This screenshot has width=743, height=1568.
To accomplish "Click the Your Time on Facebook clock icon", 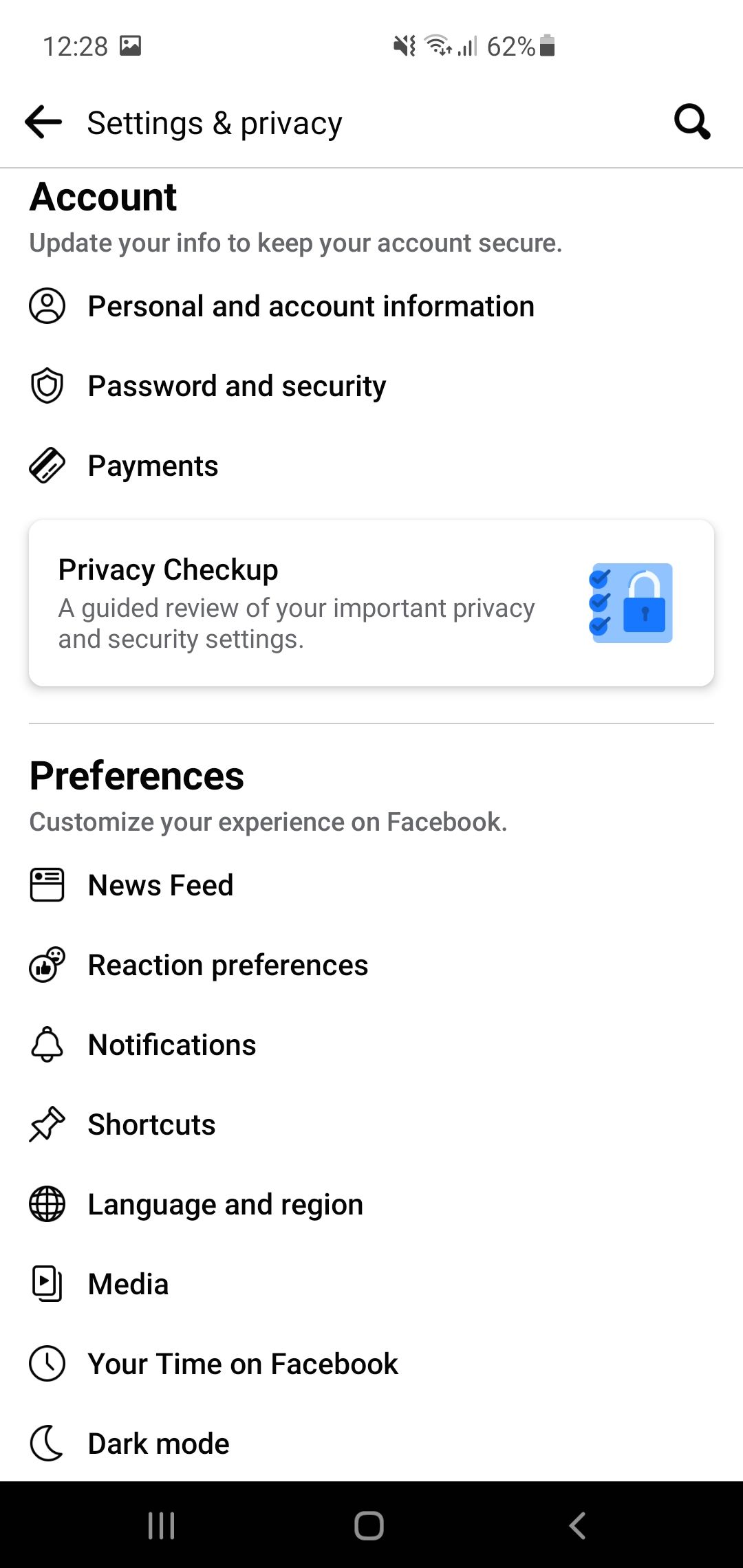I will pyautogui.click(x=46, y=1364).
